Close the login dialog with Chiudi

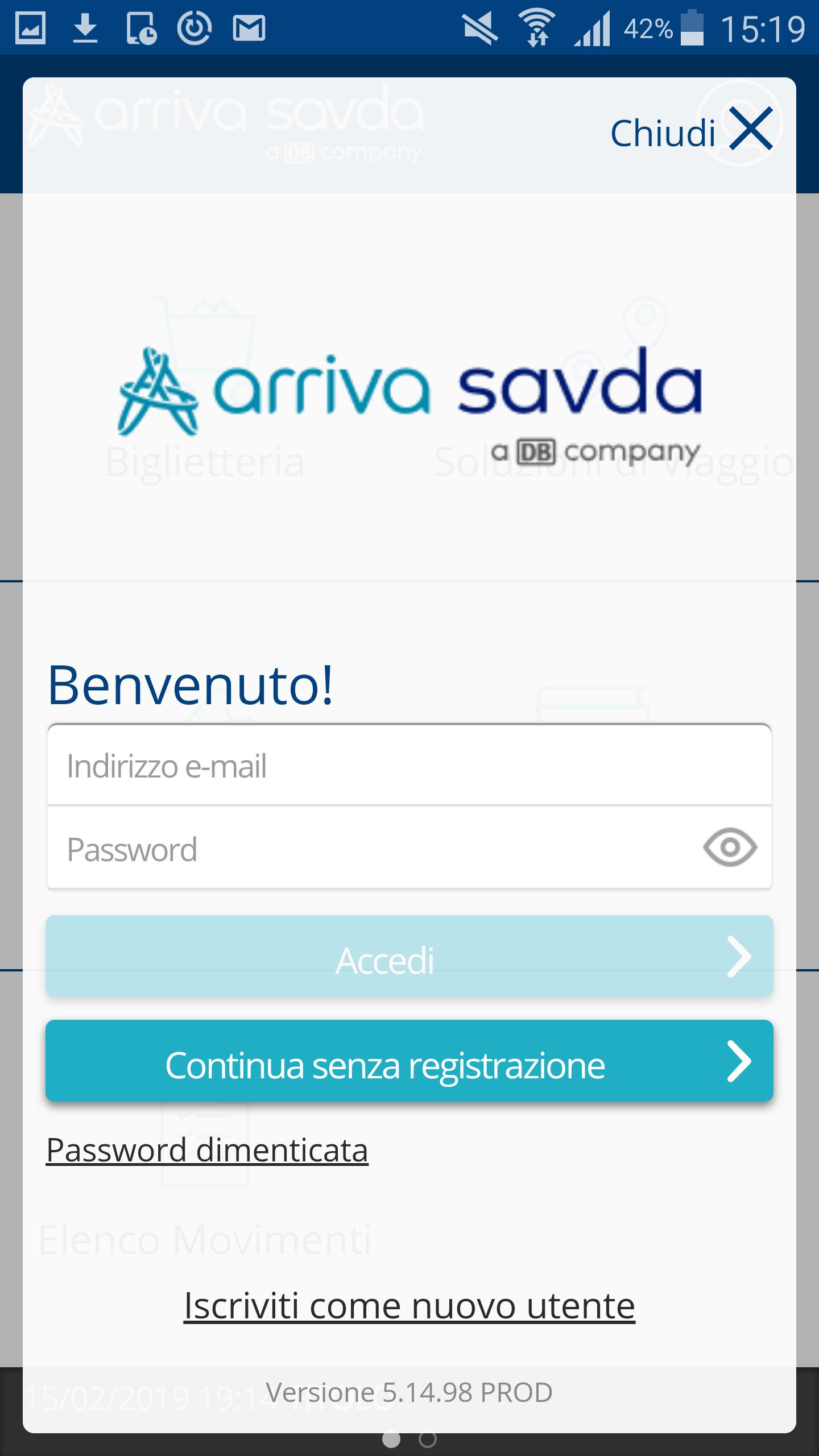coord(692,132)
